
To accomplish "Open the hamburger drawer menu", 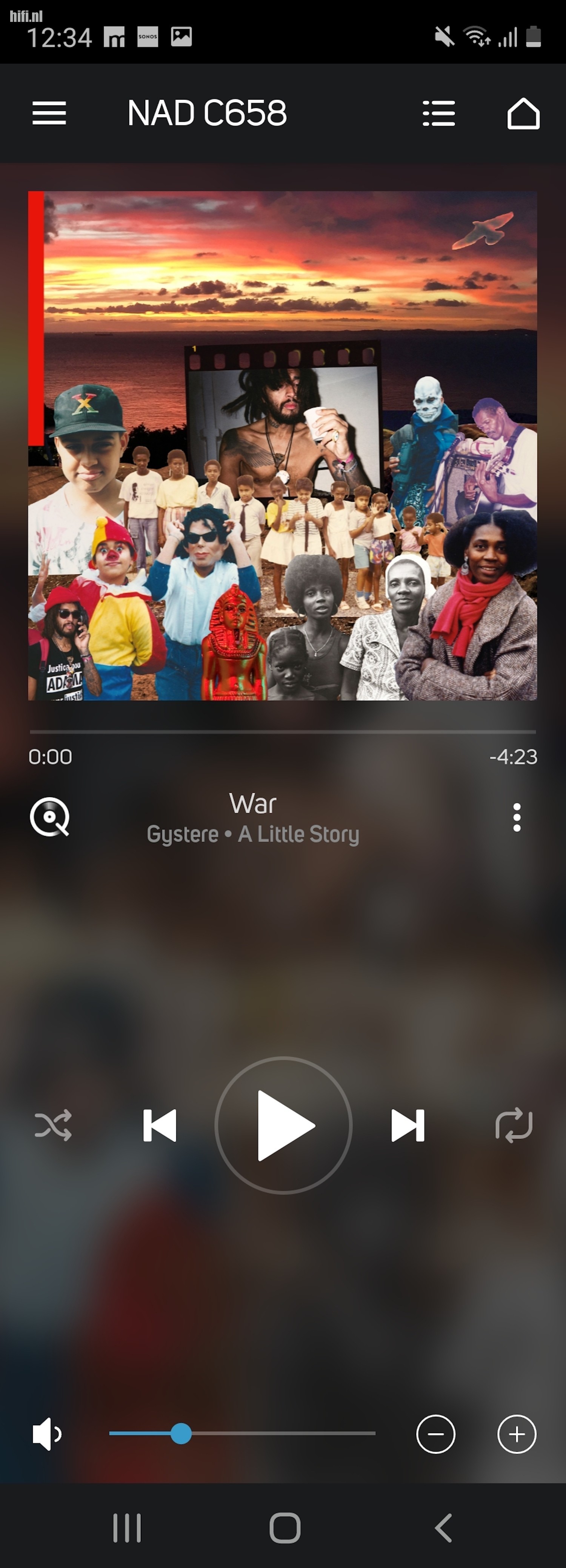I will pyautogui.click(x=49, y=113).
